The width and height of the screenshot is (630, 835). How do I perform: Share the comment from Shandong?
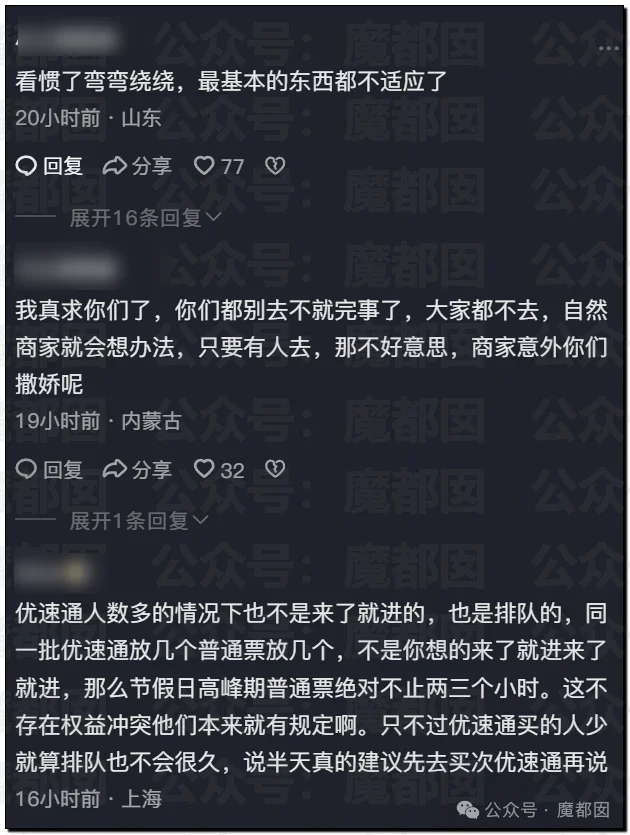137,166
